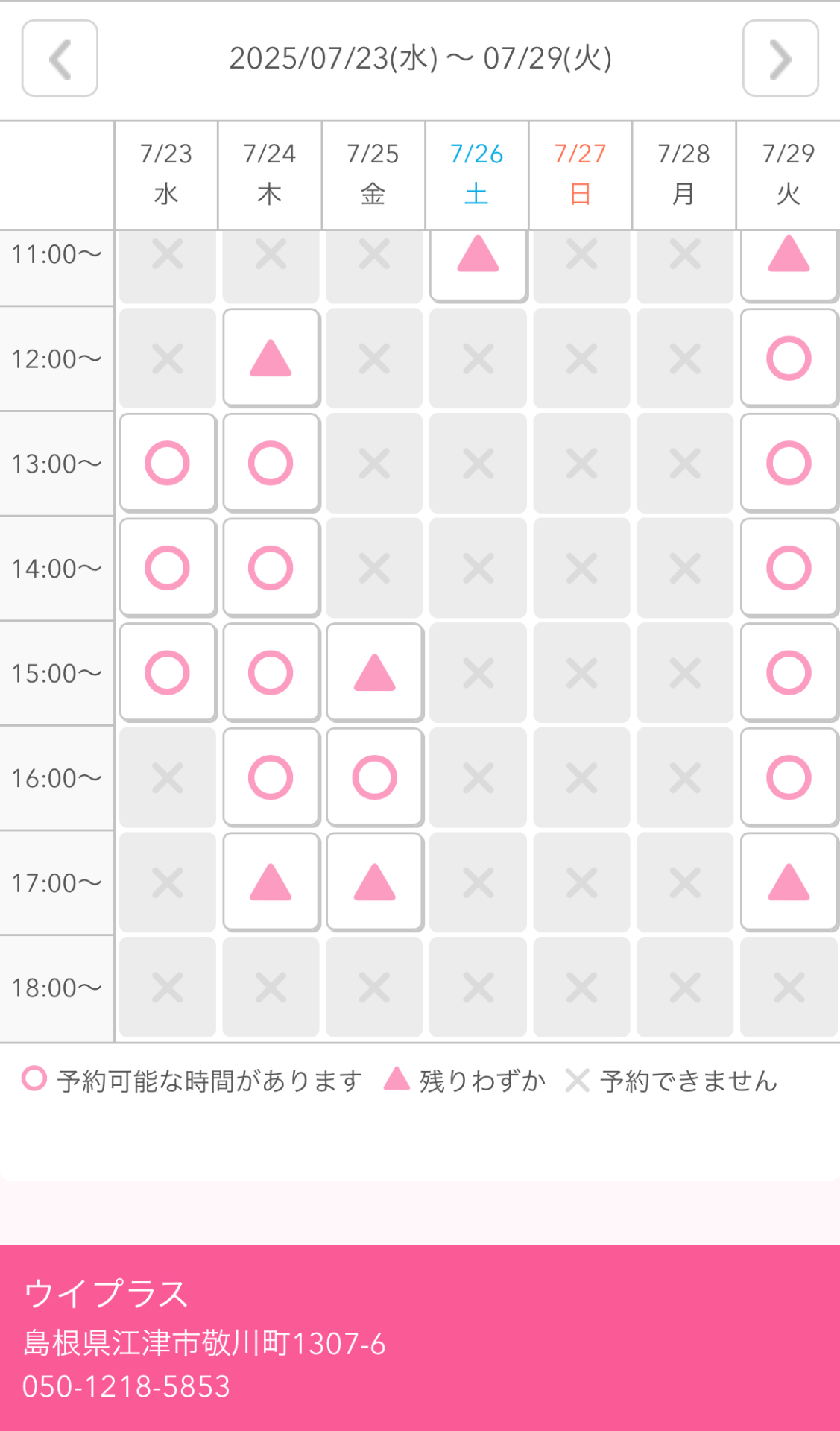Pick the 7/24 Thursday 16:00 slot
840x1431 pixels.
pos(271,777)
